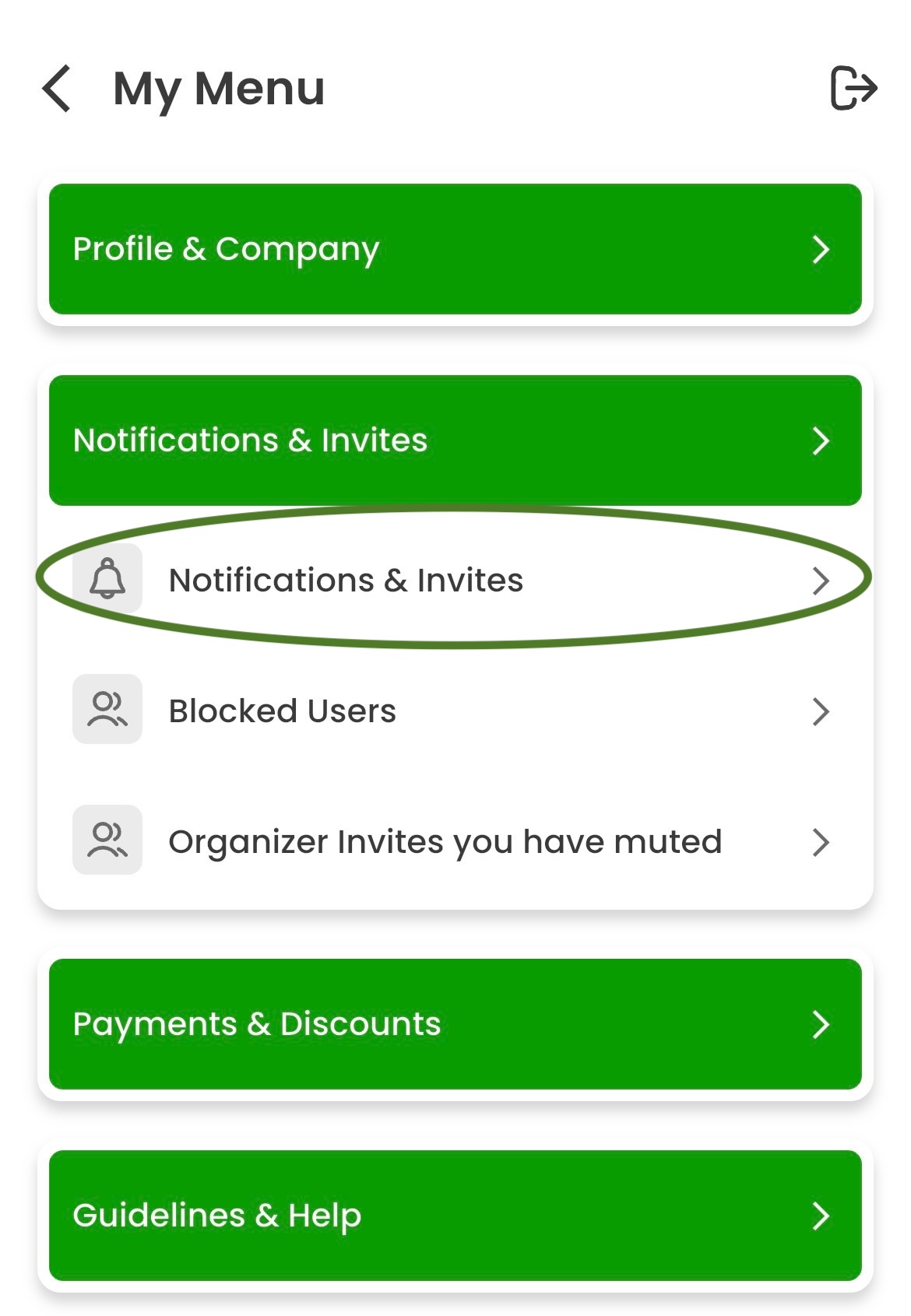Go back from My Menu
The image size is (911, 1316).
tap(58, 89)
